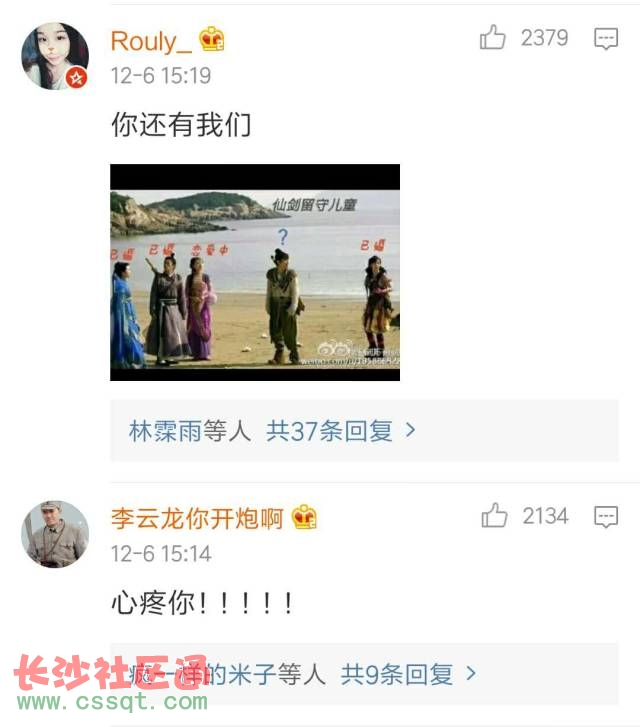
Task: Reply to Rouly_'s comment
Action: [606, 39]
